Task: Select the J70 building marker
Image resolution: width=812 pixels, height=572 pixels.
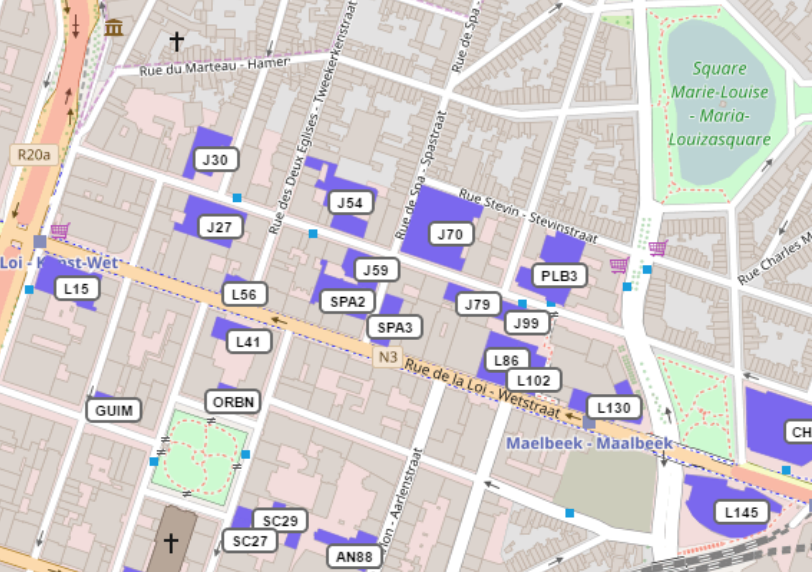Action: (x=450, y=234)
